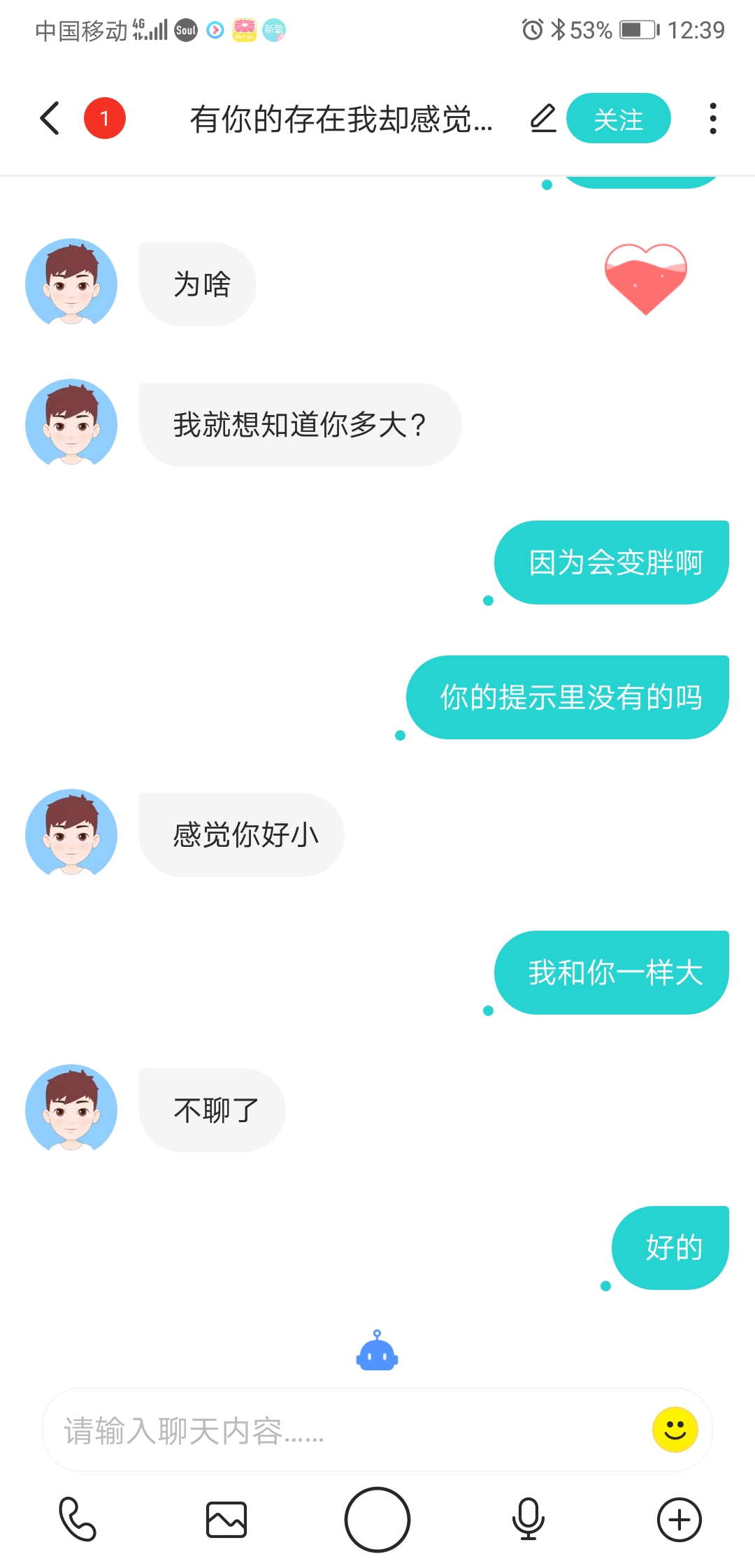The height and width of the screenshot is (1568, 755).
Task: Tap the pencil edit icon
Action: (542, 118)
